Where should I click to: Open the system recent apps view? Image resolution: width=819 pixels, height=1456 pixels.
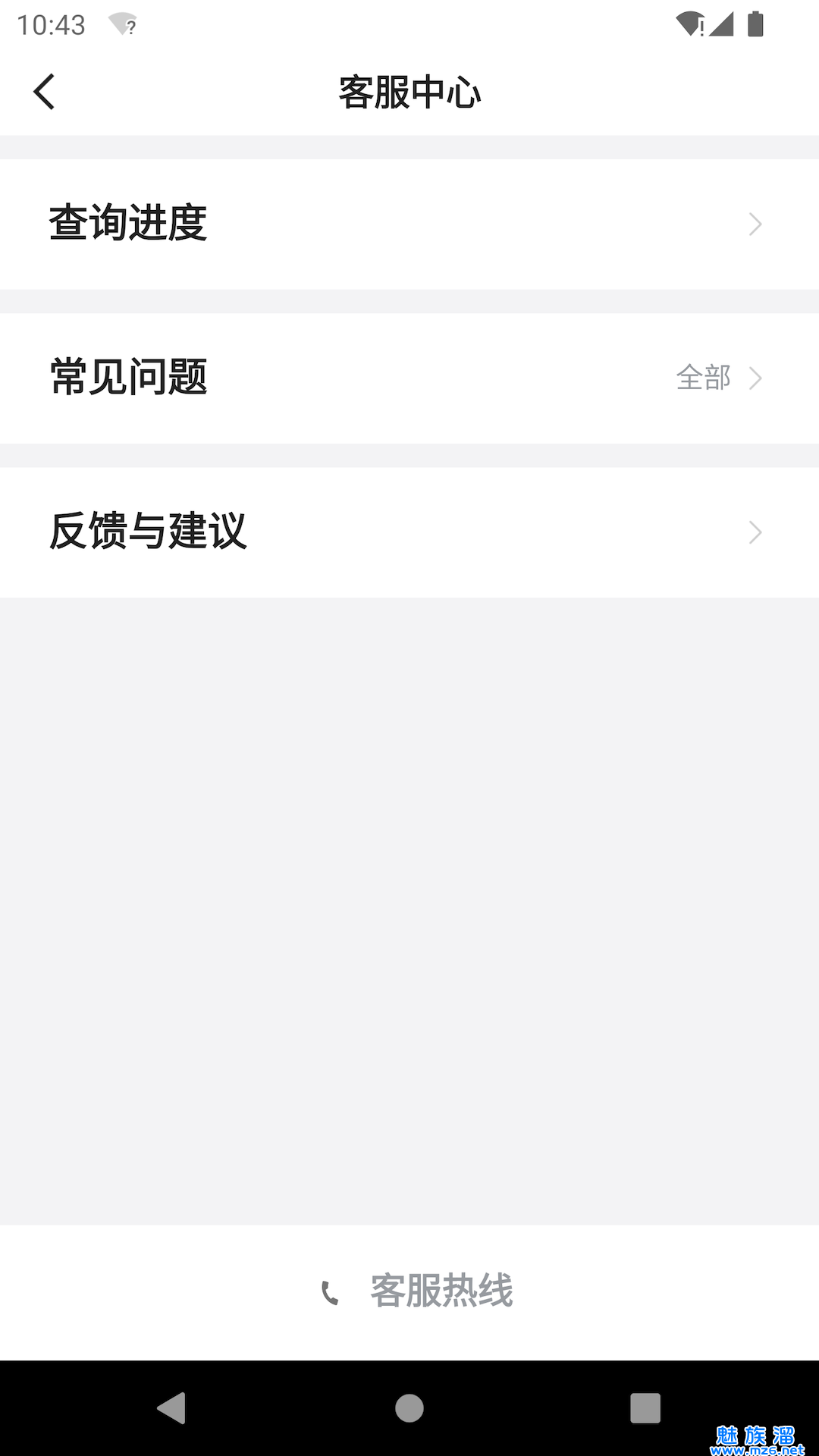(645, 1408)
